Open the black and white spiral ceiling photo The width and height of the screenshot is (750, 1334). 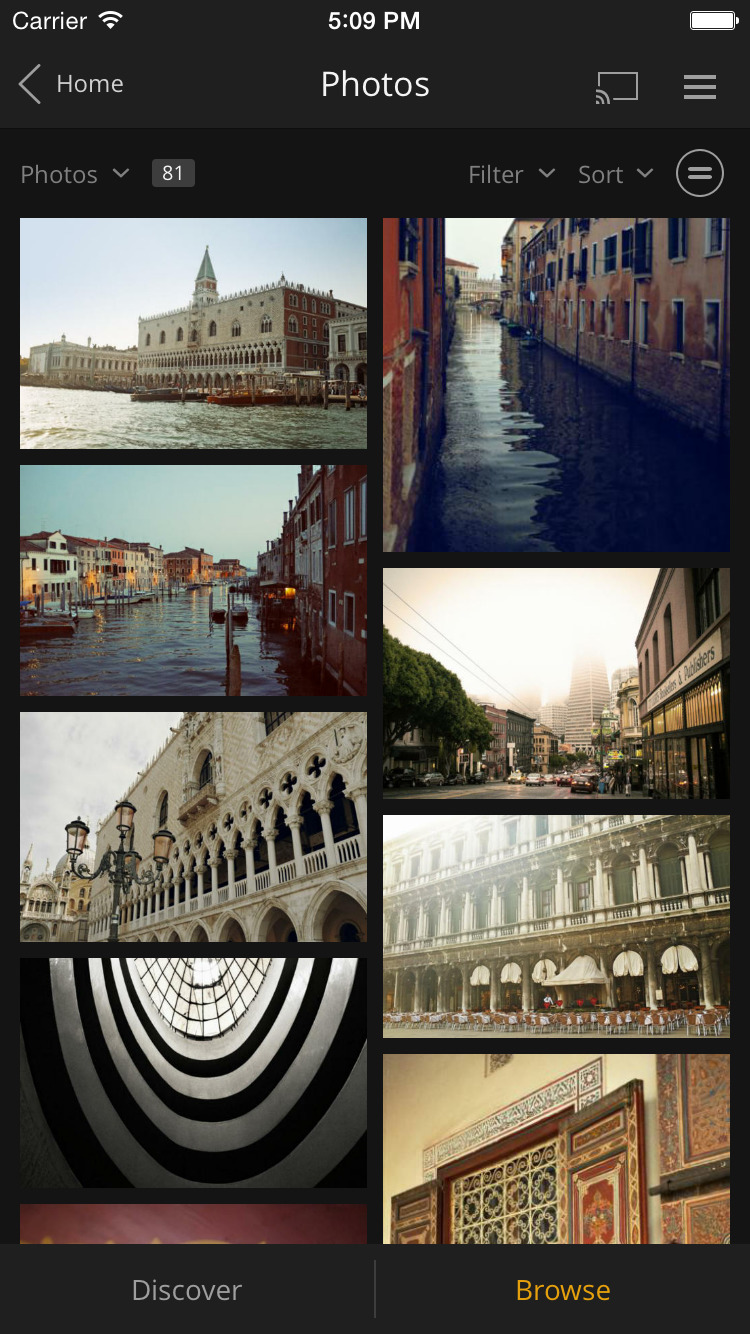[x=193, y=1073]
